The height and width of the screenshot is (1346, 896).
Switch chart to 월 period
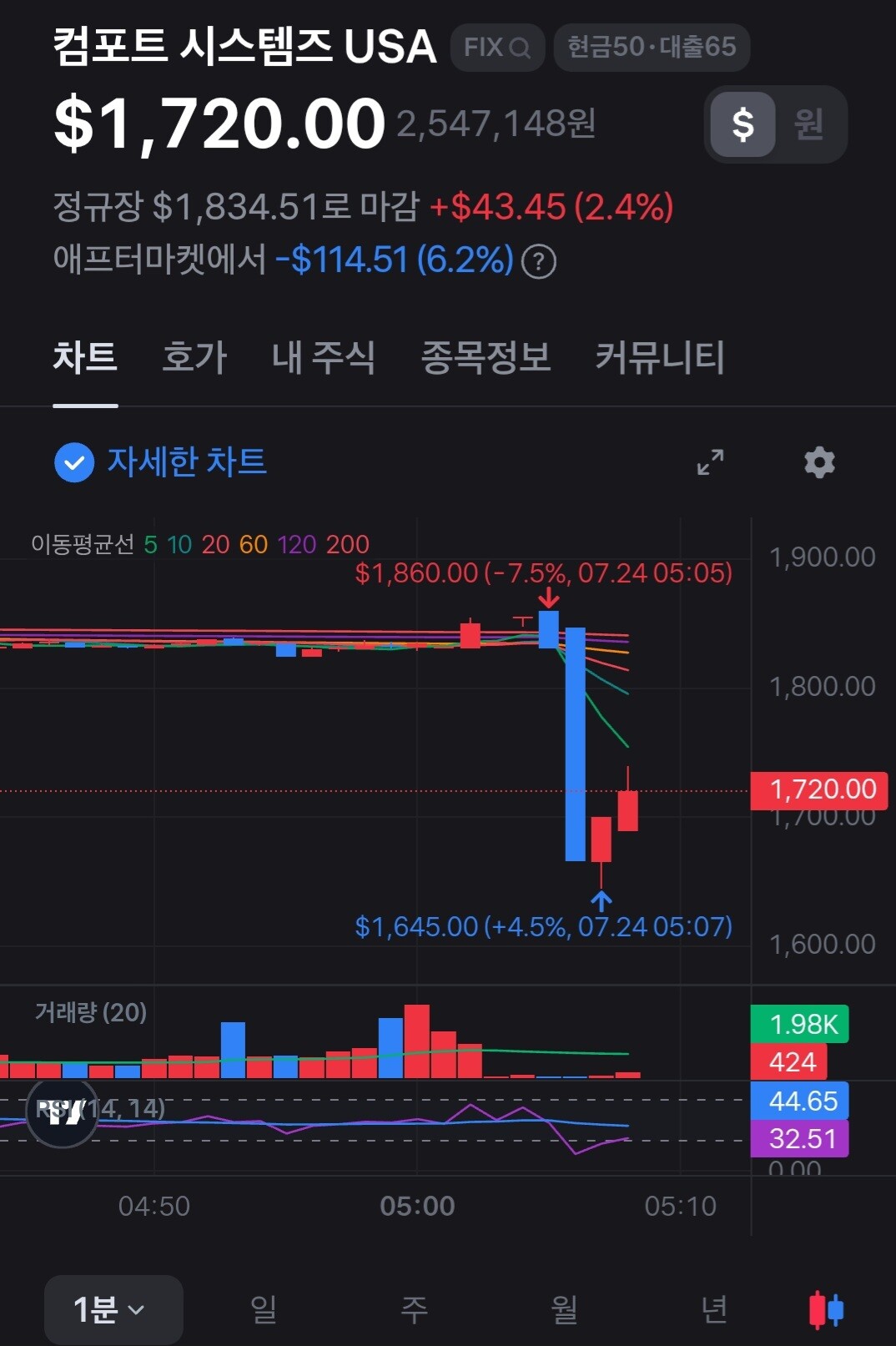point(565,1309)
